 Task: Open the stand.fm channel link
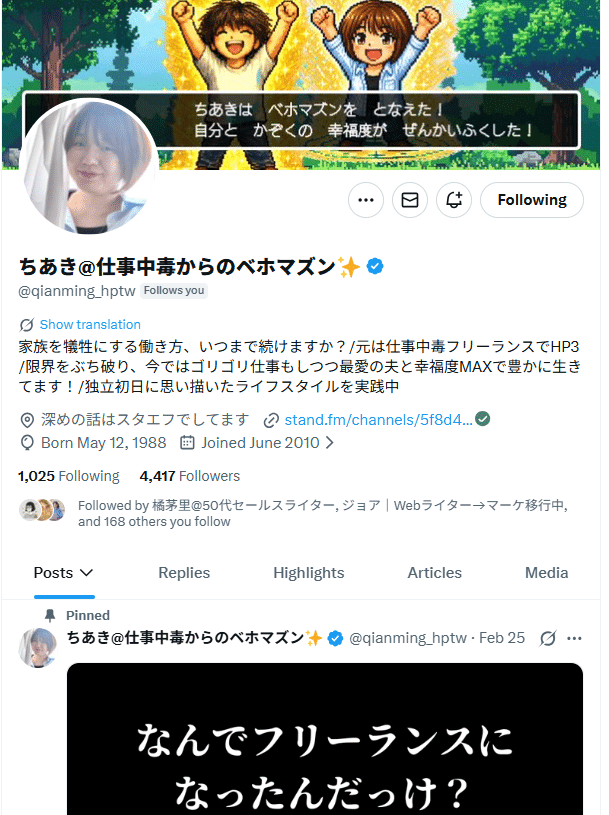(x=378, y=419)
